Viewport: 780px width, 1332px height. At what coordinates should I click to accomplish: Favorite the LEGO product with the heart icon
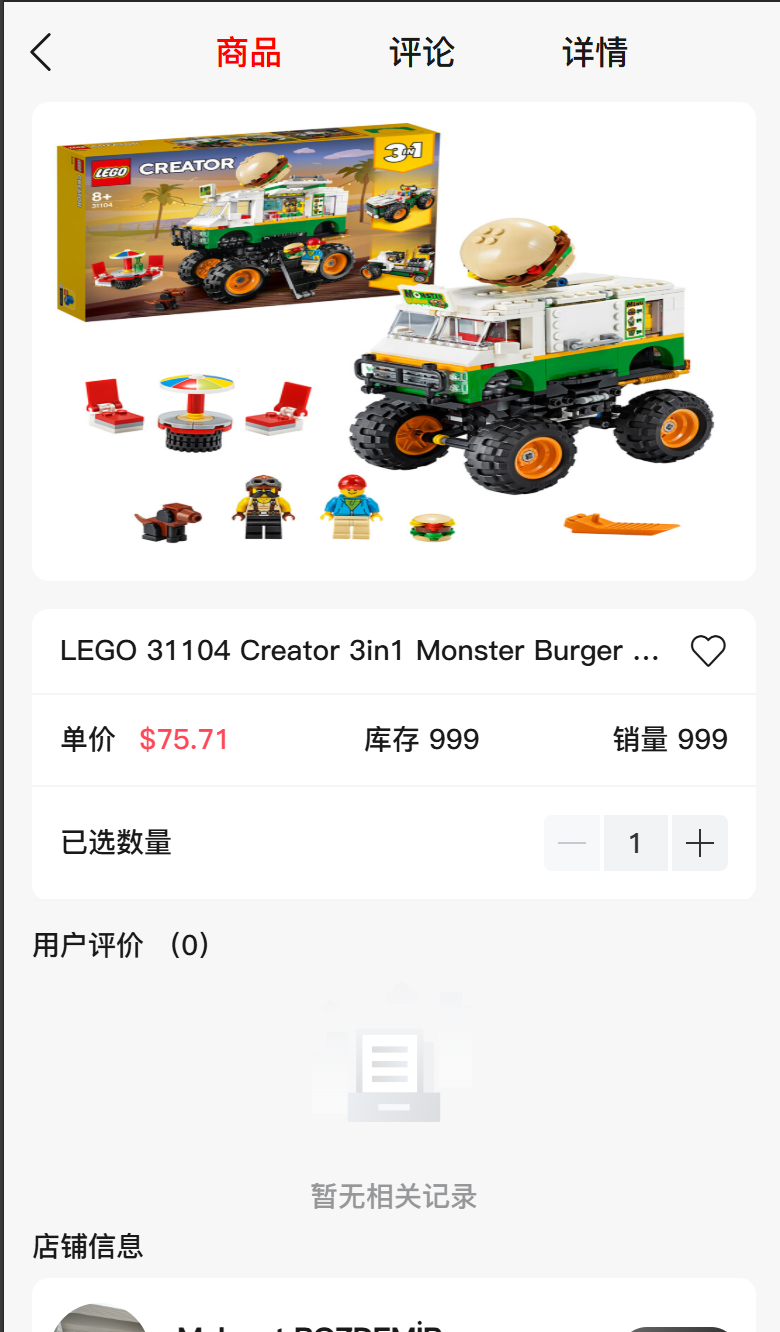(708, 651)
